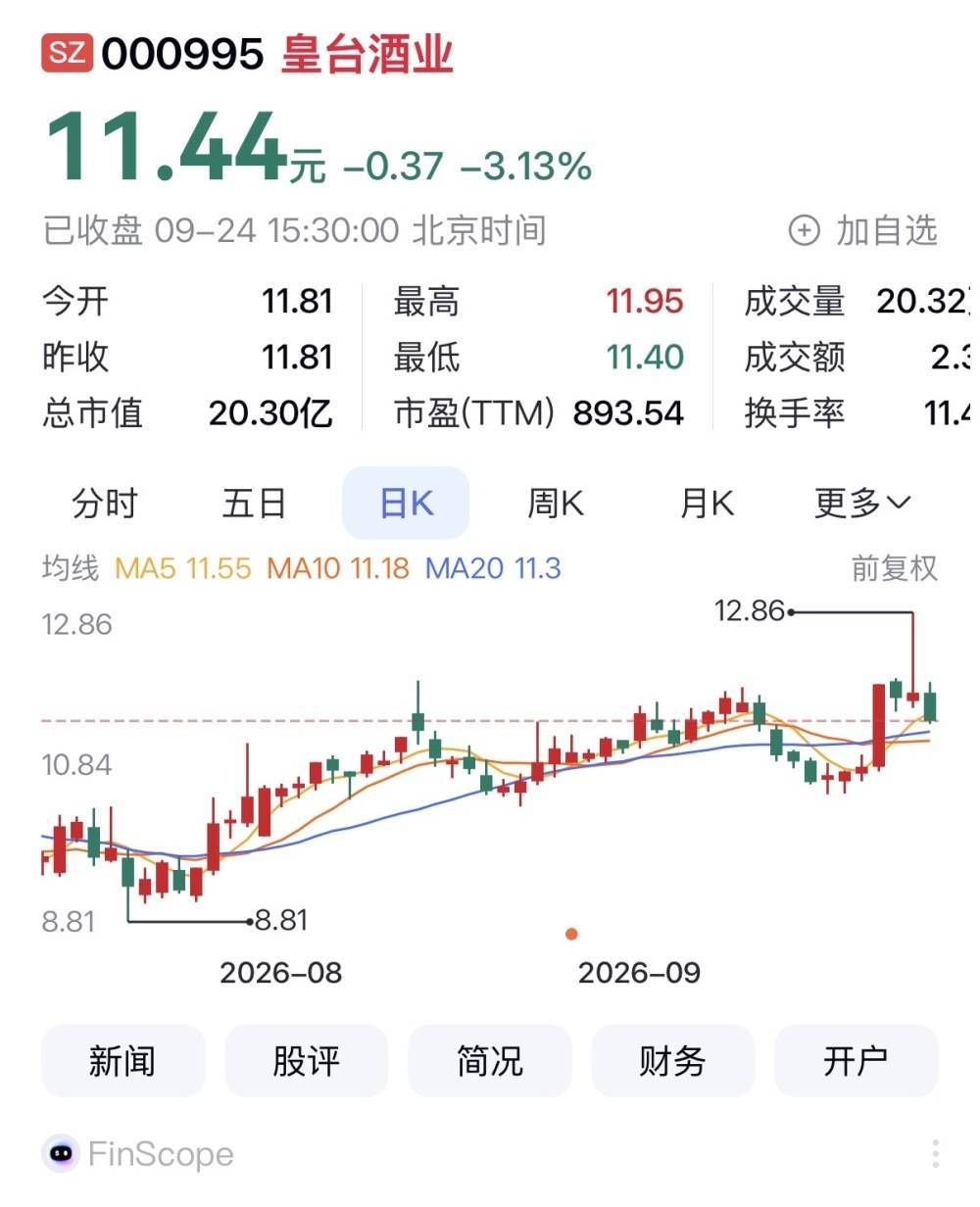The image size is (980, 1207).
Task: Tap the 开户 account opening button
Action: click(x=856, y=1060)
